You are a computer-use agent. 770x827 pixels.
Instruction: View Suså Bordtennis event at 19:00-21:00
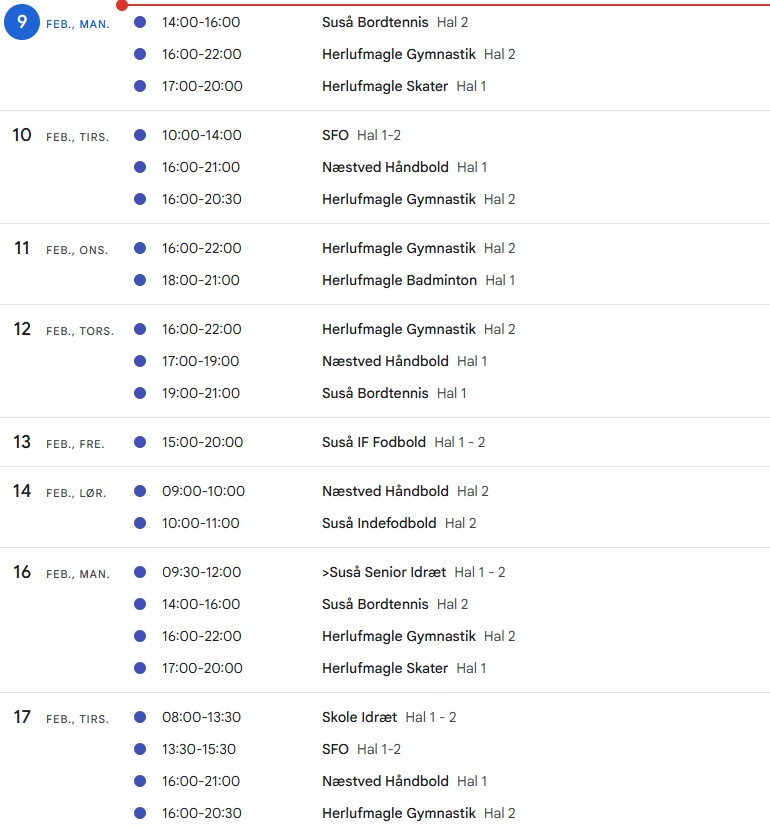[x=375, y=393]
